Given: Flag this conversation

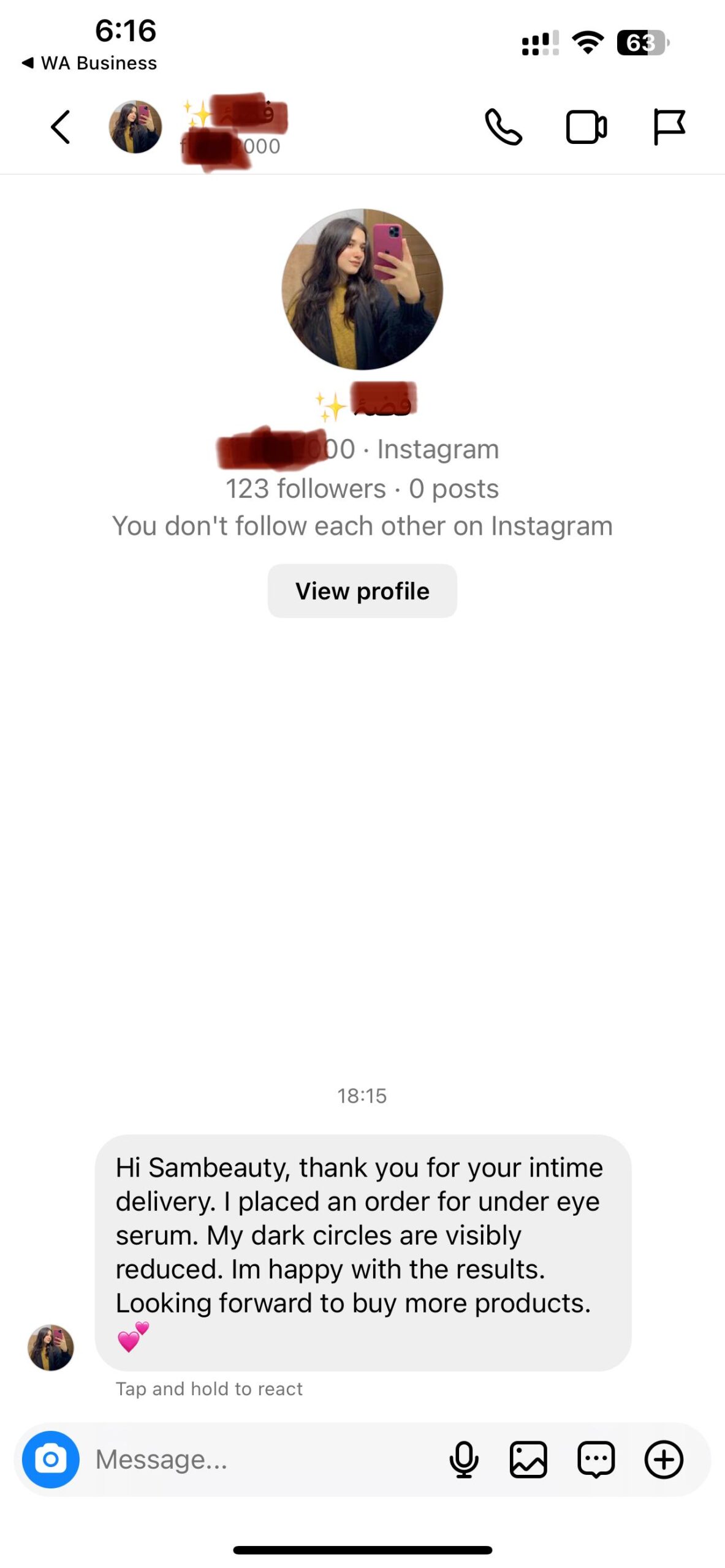Looking at the screenshot, I should pyautogui.click(x=669, y=127).
